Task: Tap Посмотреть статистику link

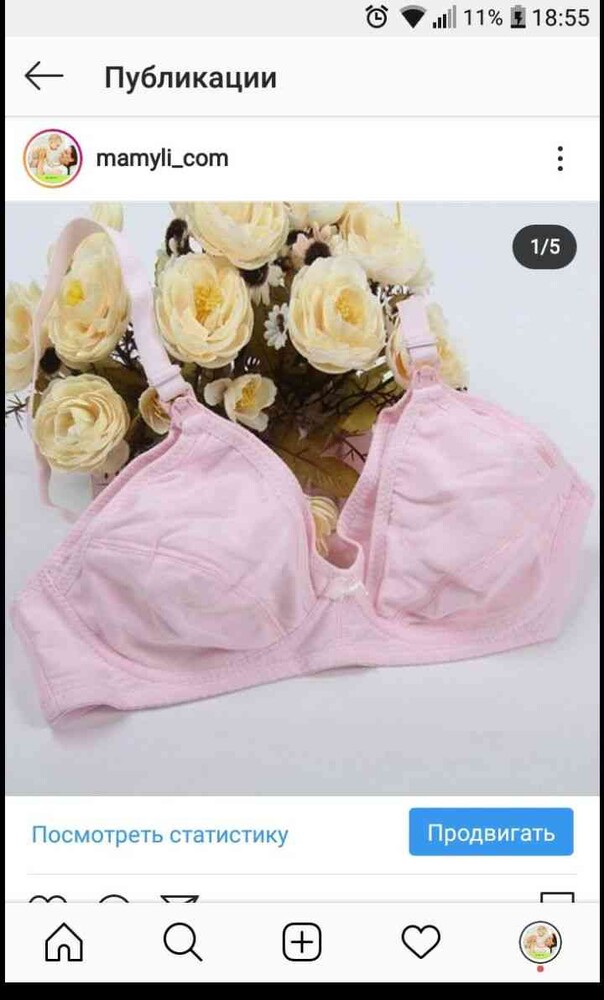Action: (x=160, y=834)
